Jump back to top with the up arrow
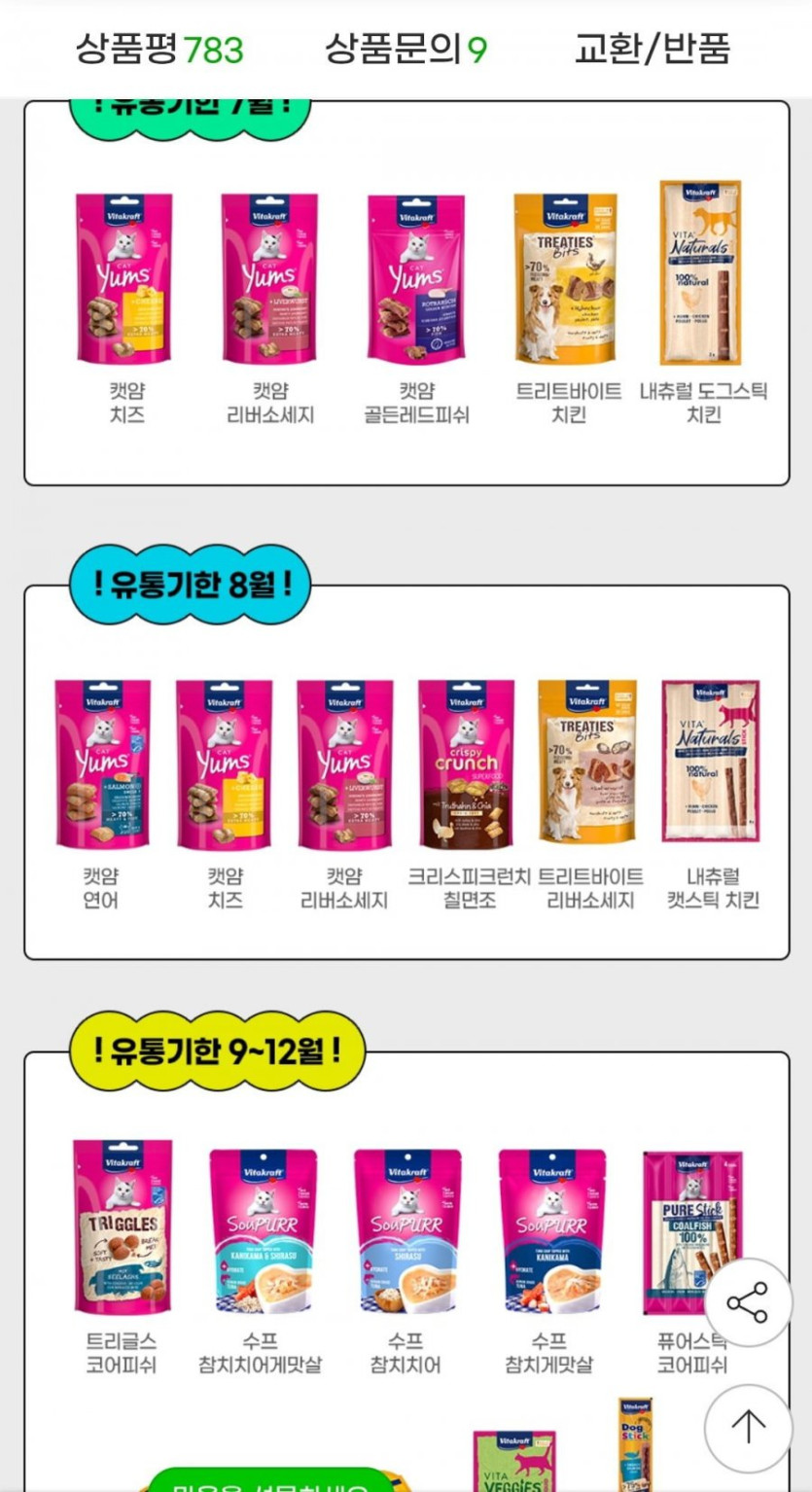Viewport: 812px width, 1492px height. point(748,1428)
